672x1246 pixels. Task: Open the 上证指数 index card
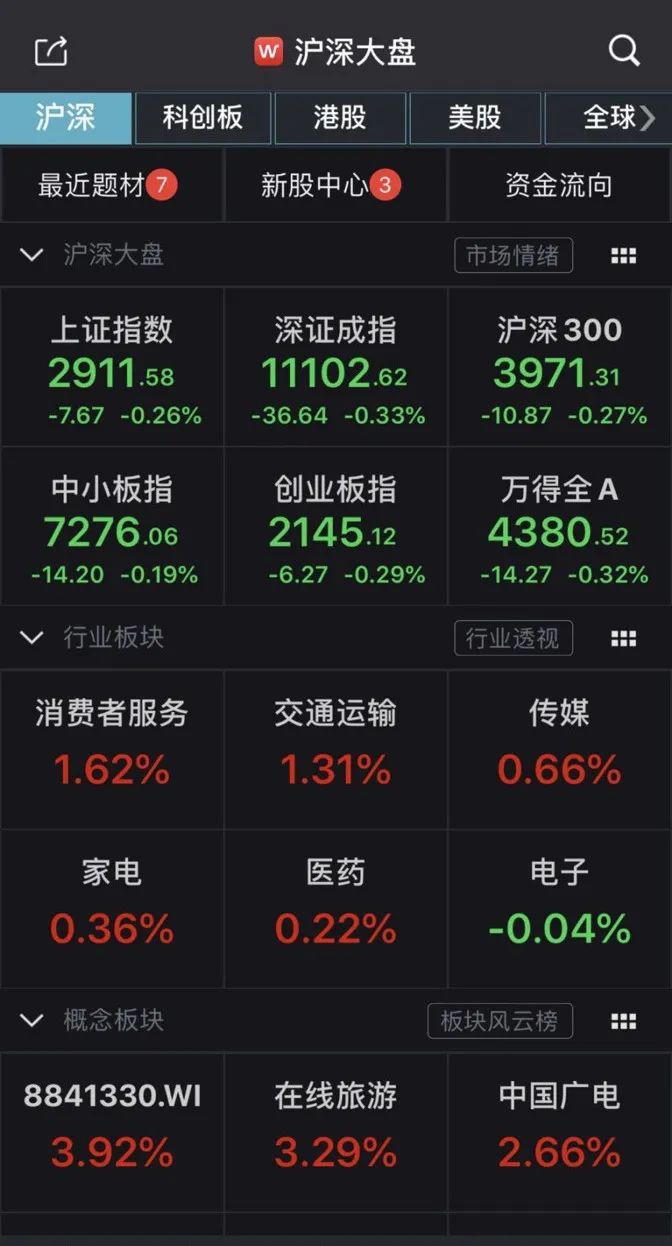click(x=112, y=367)
